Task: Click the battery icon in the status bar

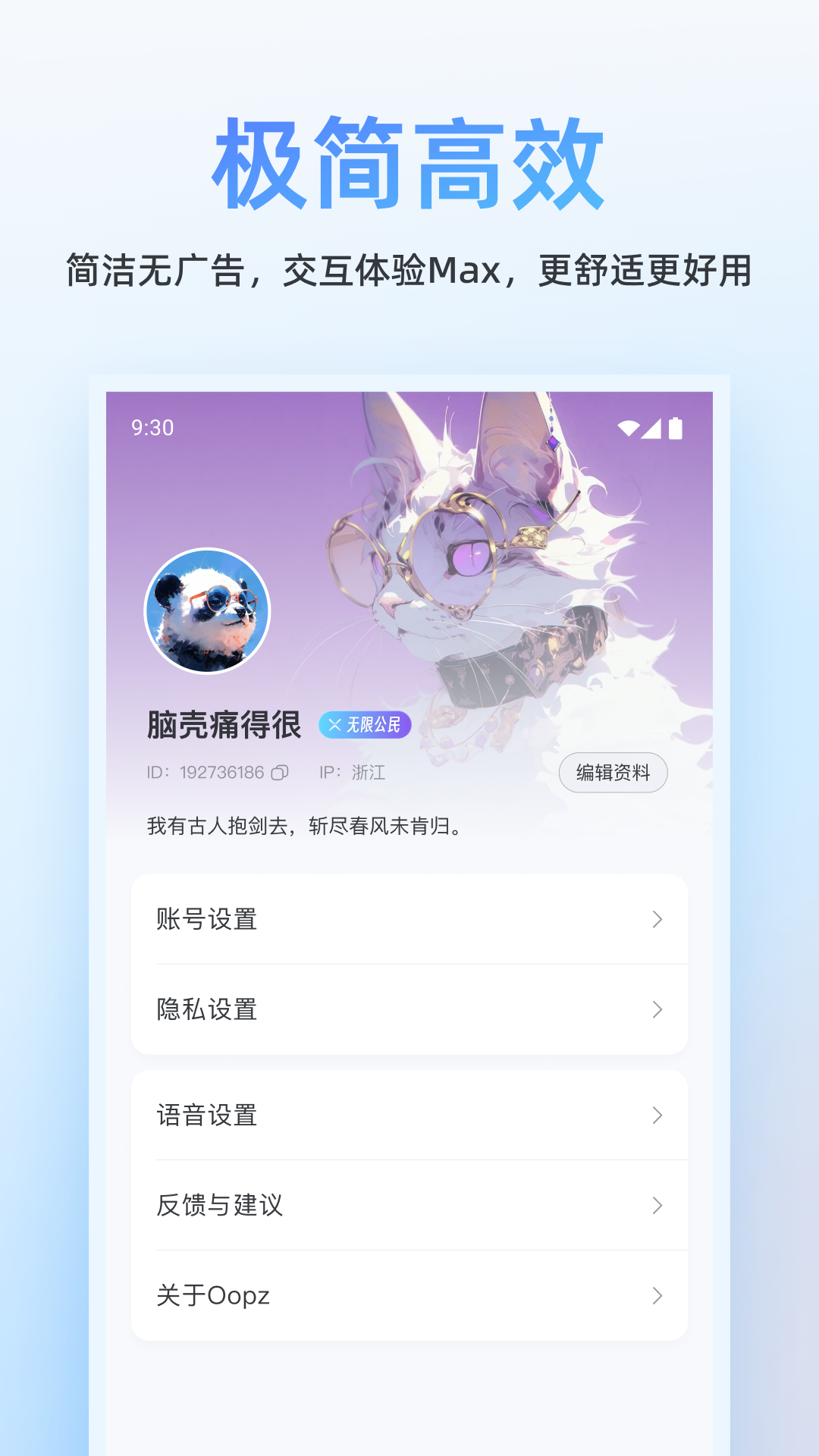Action: point(676,428)
